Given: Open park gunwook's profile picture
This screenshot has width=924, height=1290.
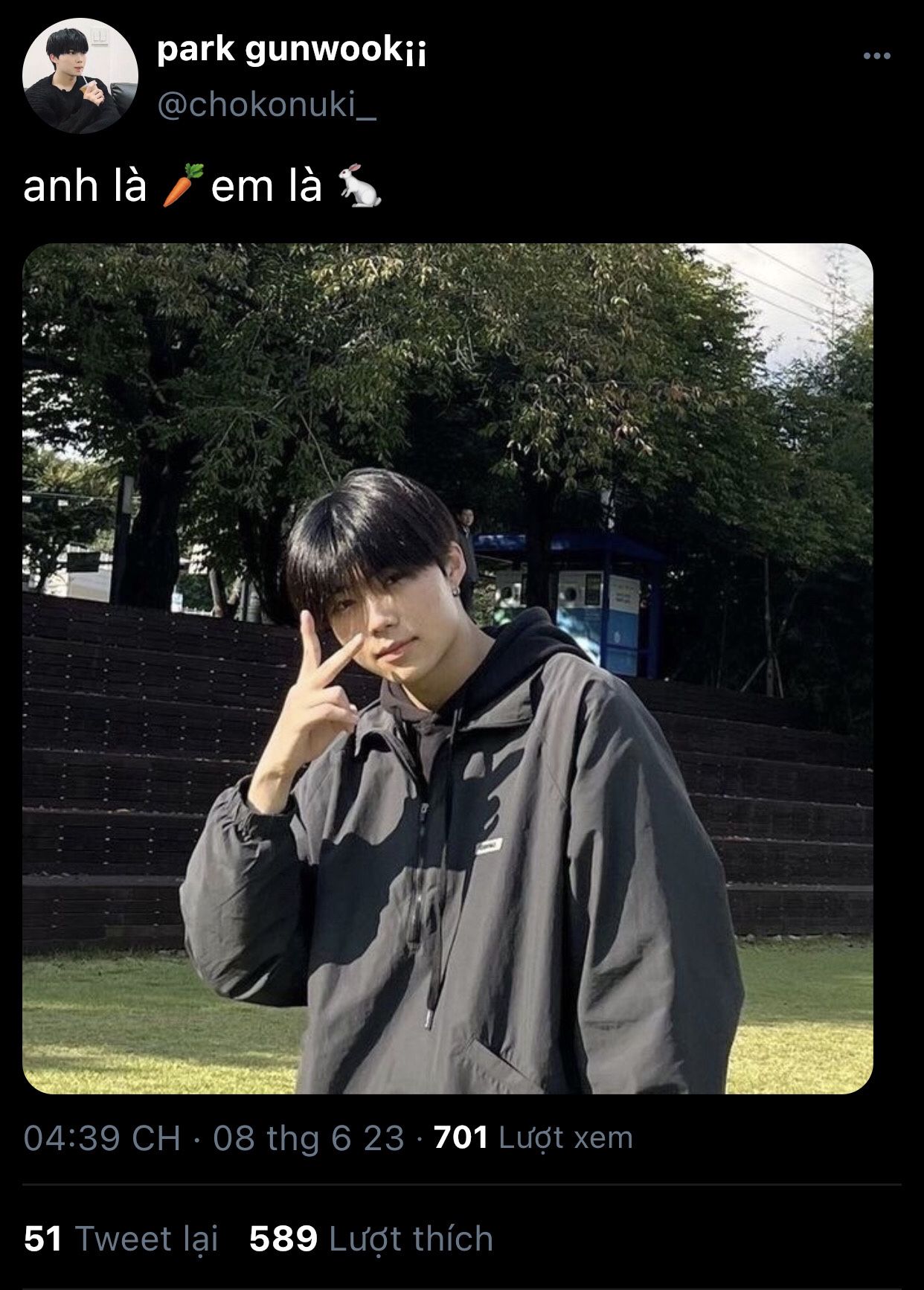Looking at the screenshot, I should pos(80,77).
